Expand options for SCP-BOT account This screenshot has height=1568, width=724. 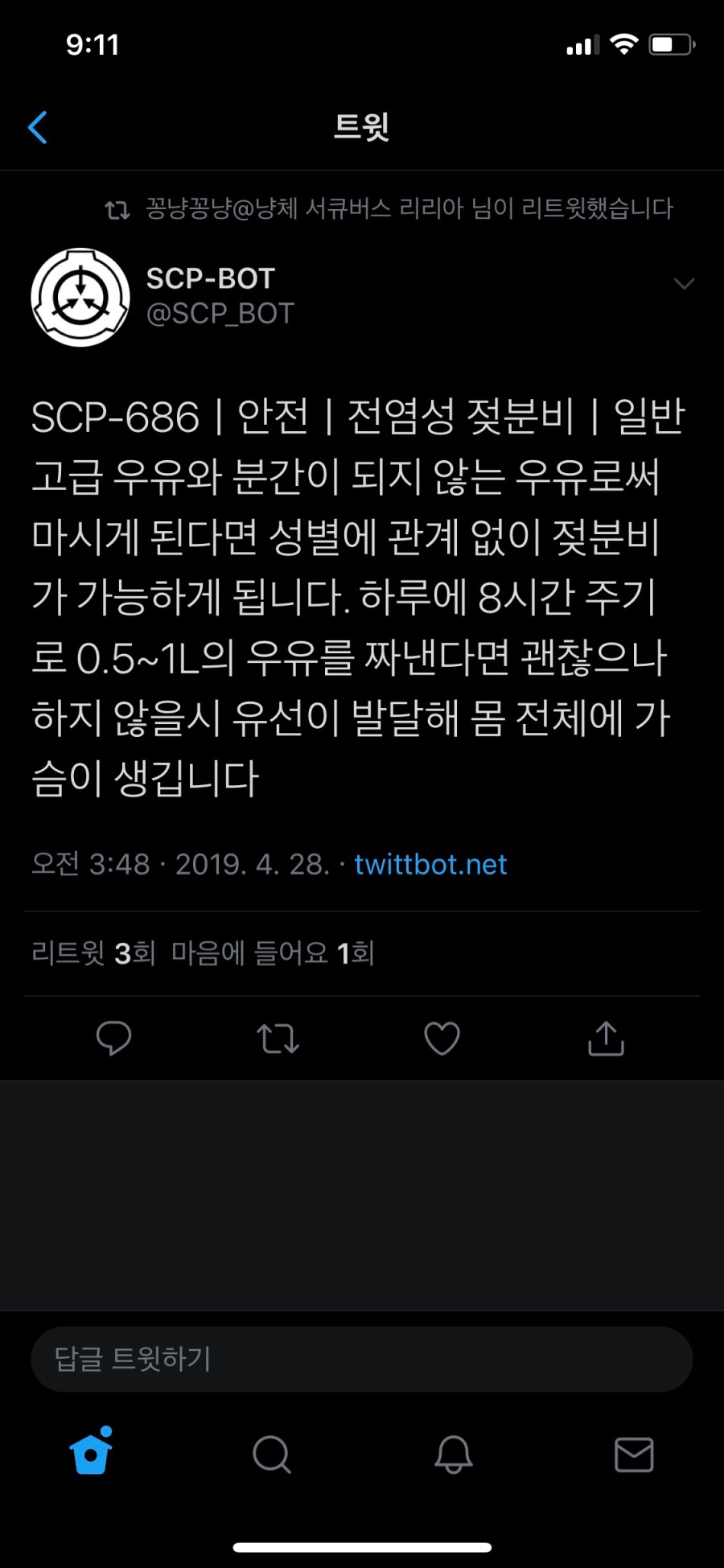(x=685, y=283)
